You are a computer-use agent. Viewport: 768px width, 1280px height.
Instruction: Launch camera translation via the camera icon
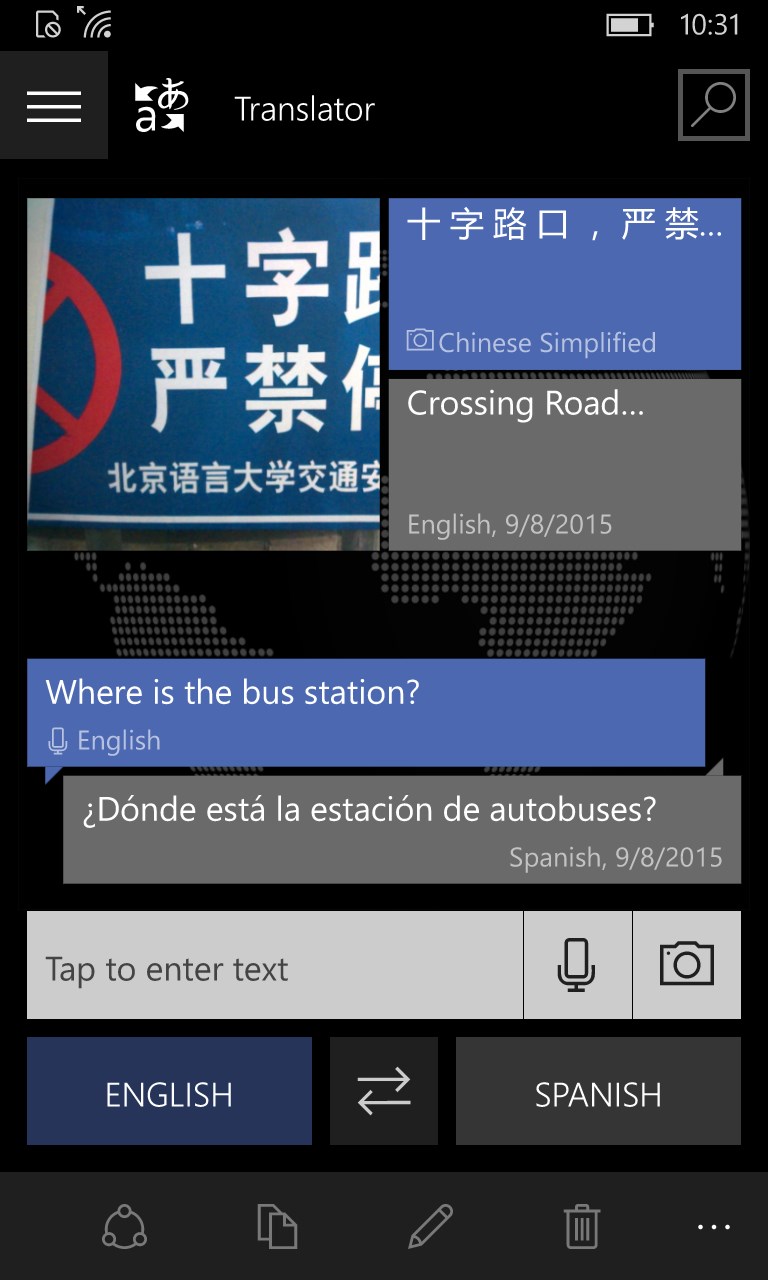(687, 965)
